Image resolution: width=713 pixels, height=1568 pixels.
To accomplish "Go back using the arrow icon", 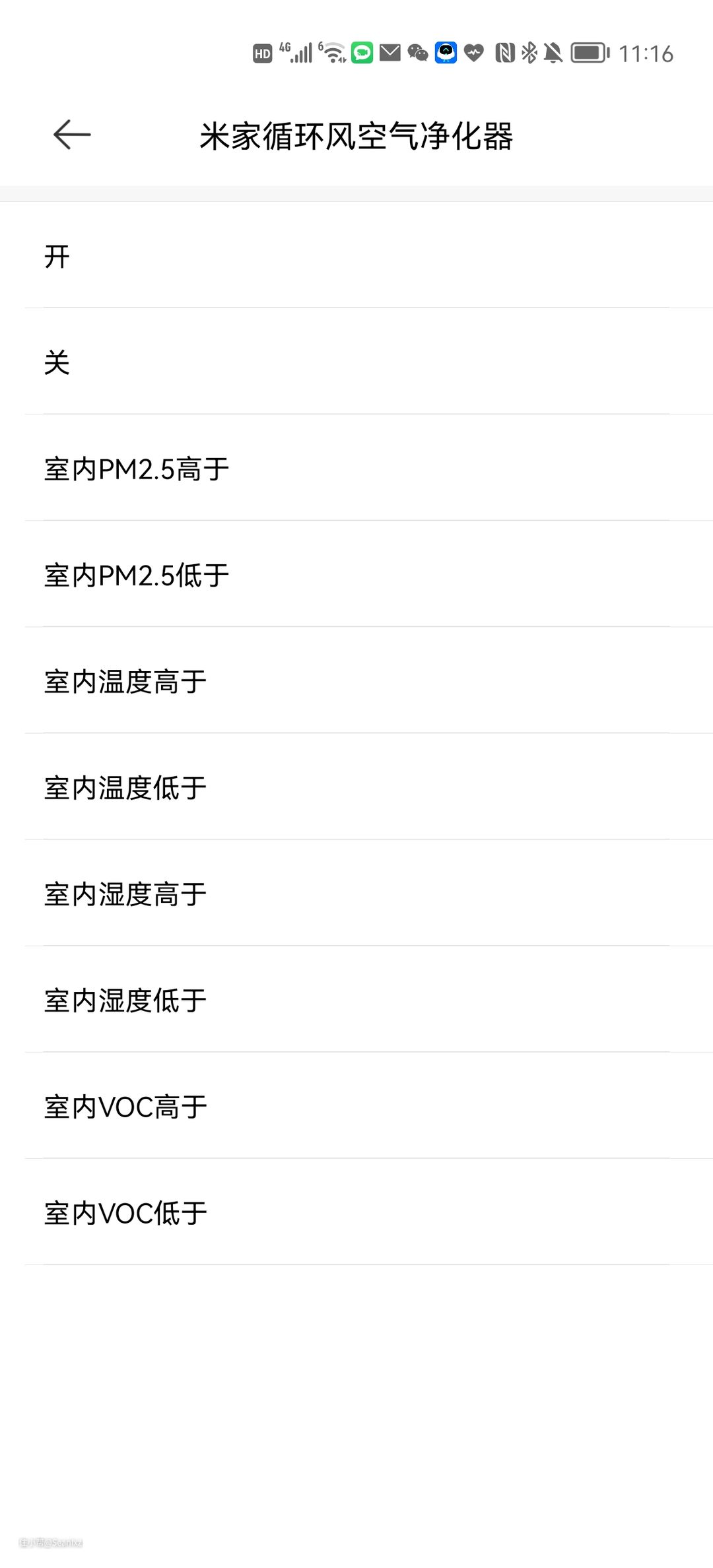I will pyautogui.click(x=72, y=135).
